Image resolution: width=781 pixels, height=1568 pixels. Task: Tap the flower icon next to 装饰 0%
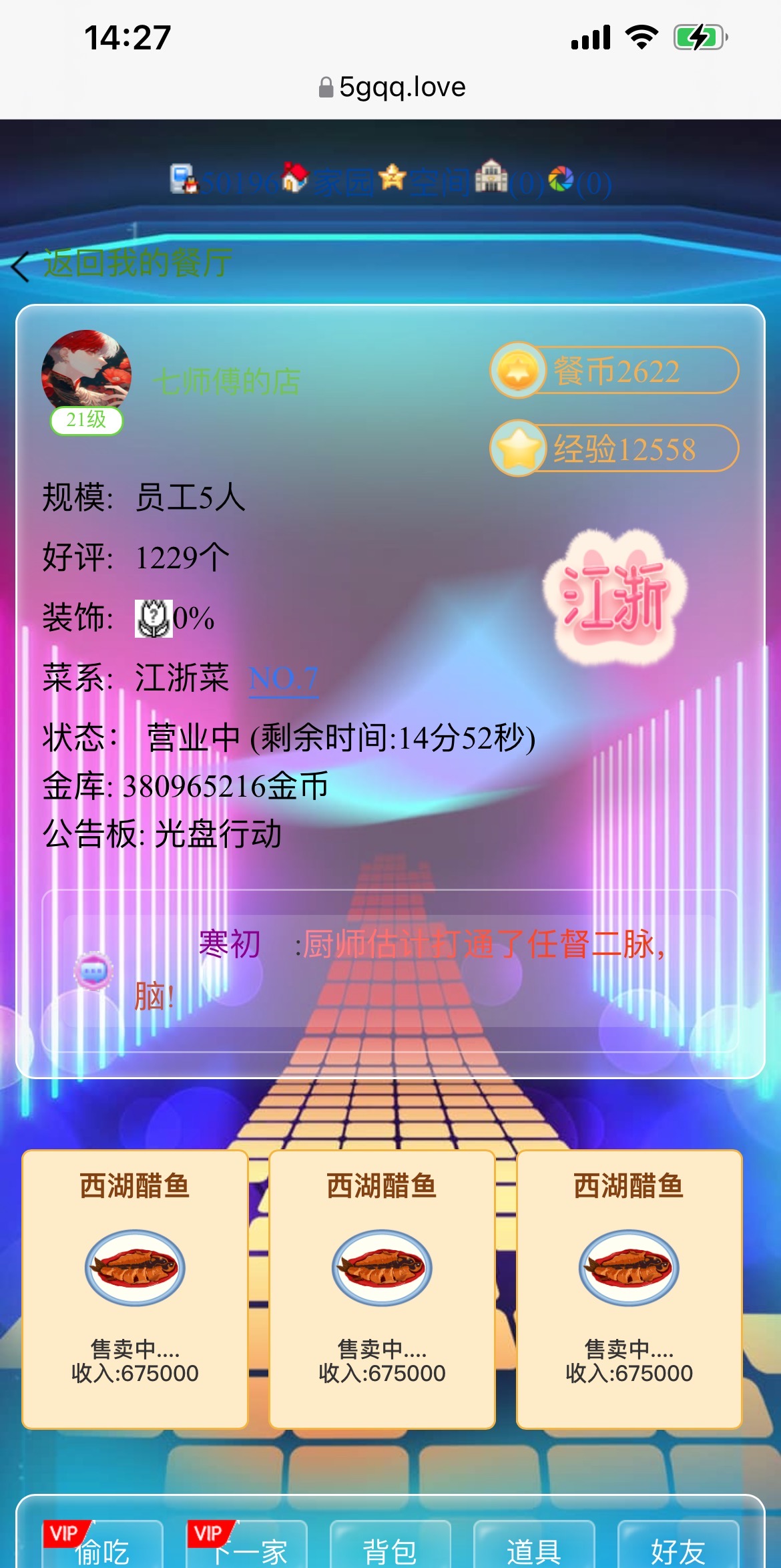155,620
